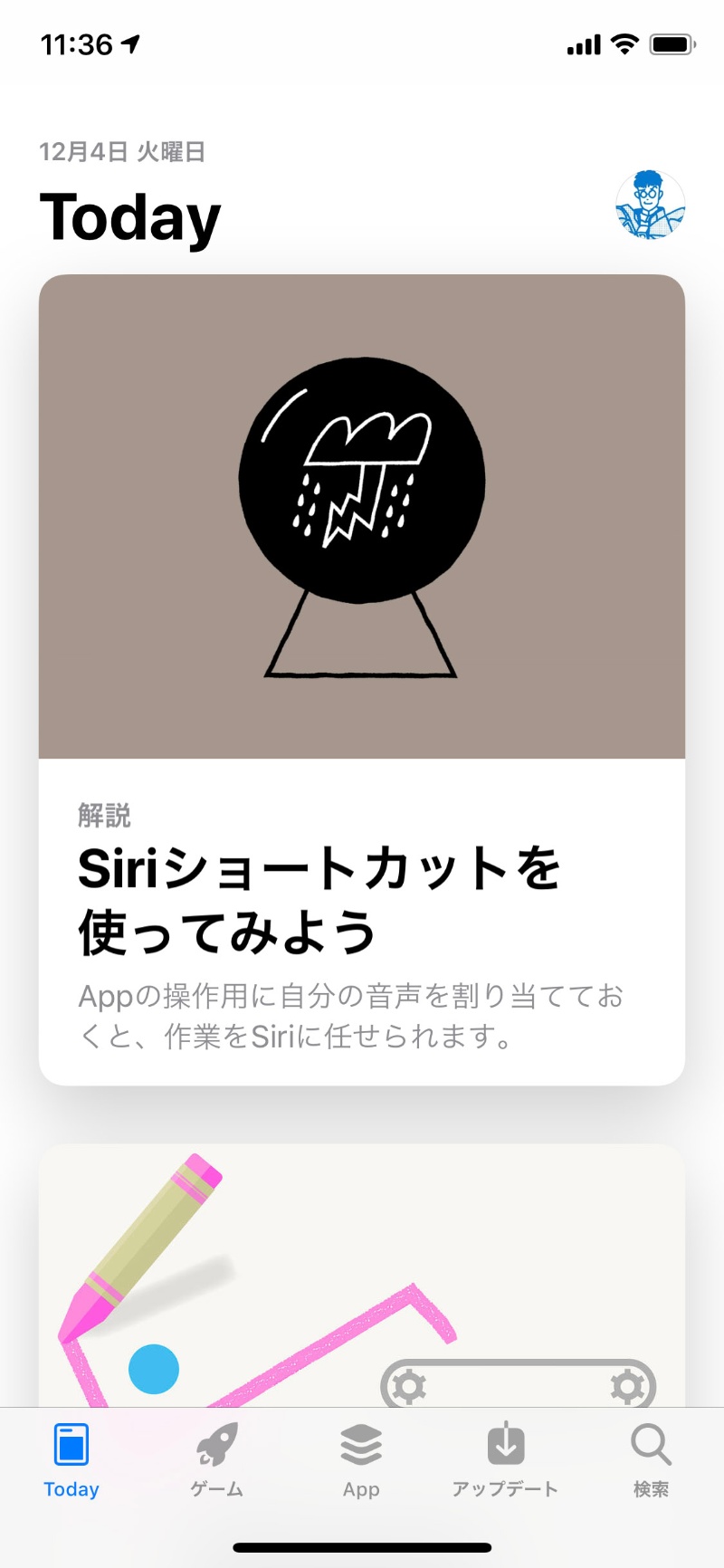The image size is (724, 1568).
Task: Select the Today tab
Action: pos(71,1459)
